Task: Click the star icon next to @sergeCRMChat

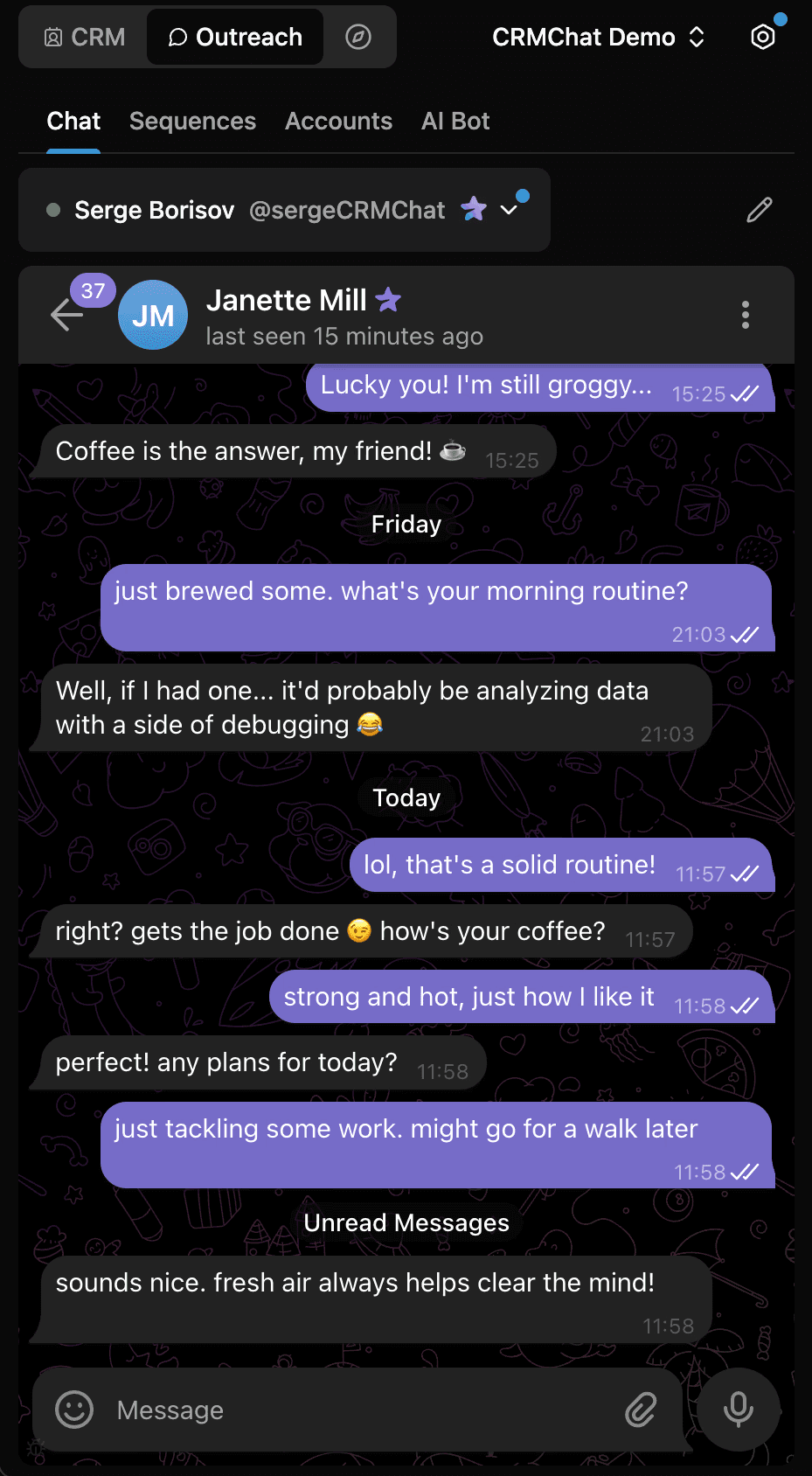Action: pyautogui.click(x=473, y=210)
